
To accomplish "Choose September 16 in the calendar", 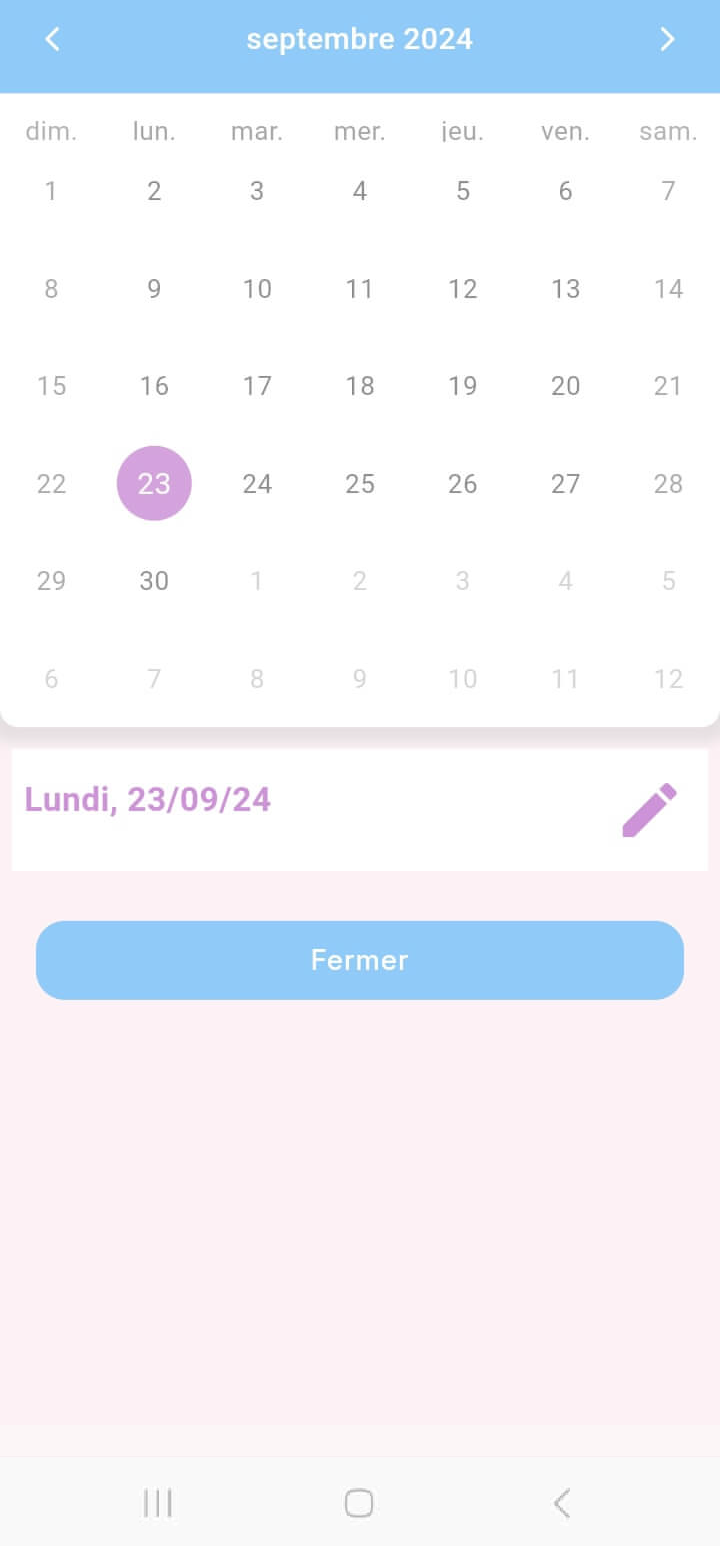I will pyautogui.click(x=154, y=386).
